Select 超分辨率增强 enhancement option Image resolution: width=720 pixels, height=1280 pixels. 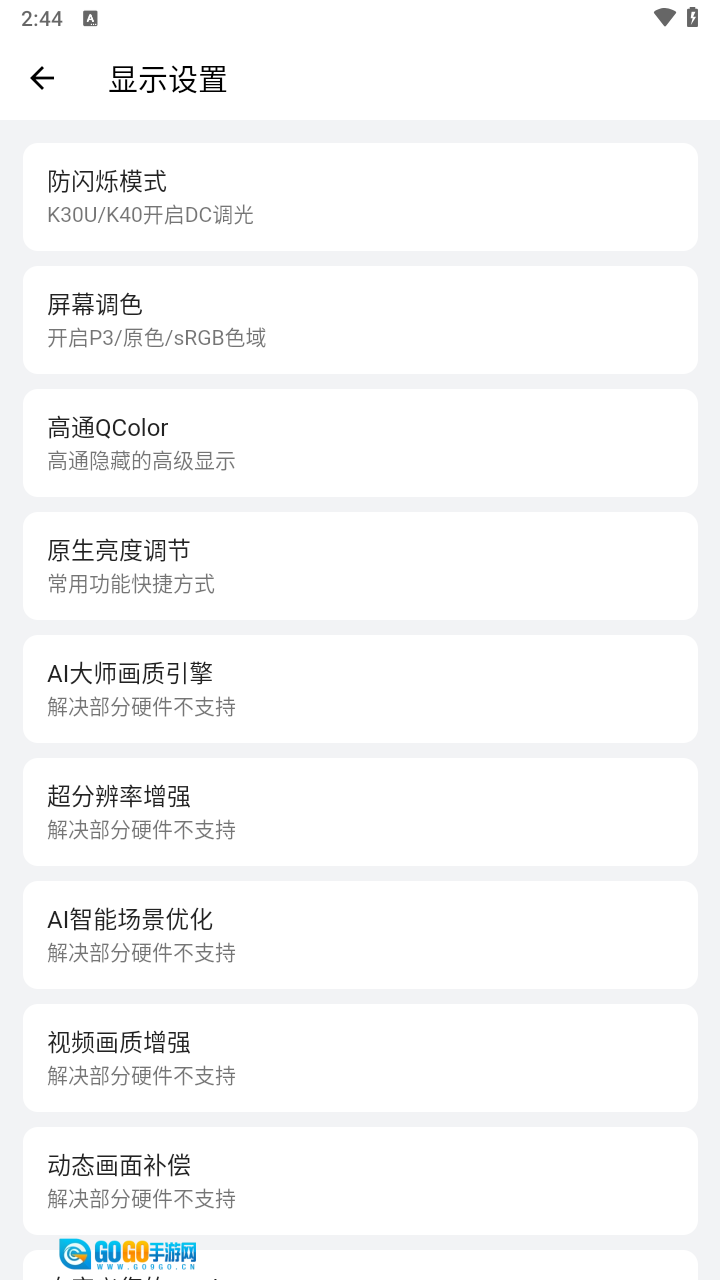(x=360, y=812)
